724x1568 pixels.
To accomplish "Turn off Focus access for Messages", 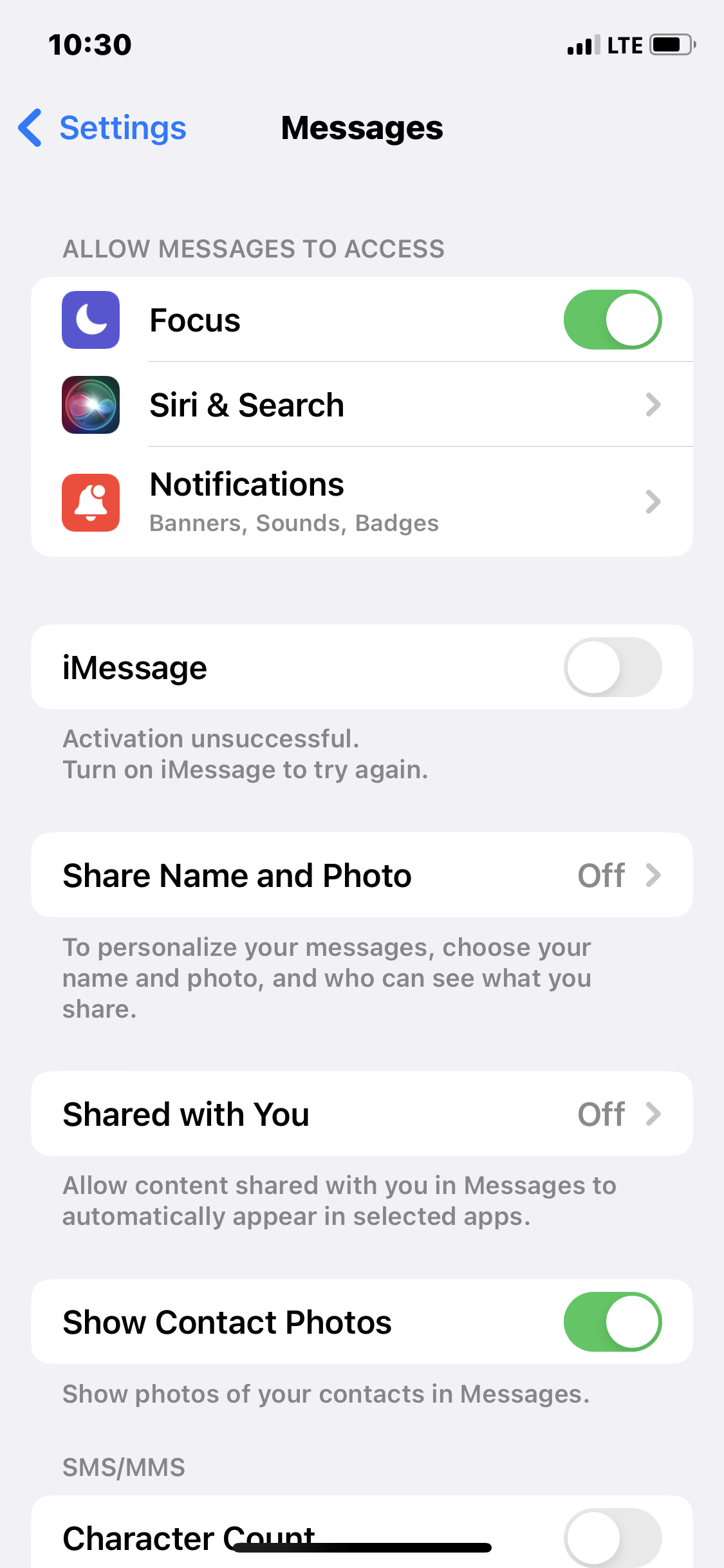I will [612, 320].
